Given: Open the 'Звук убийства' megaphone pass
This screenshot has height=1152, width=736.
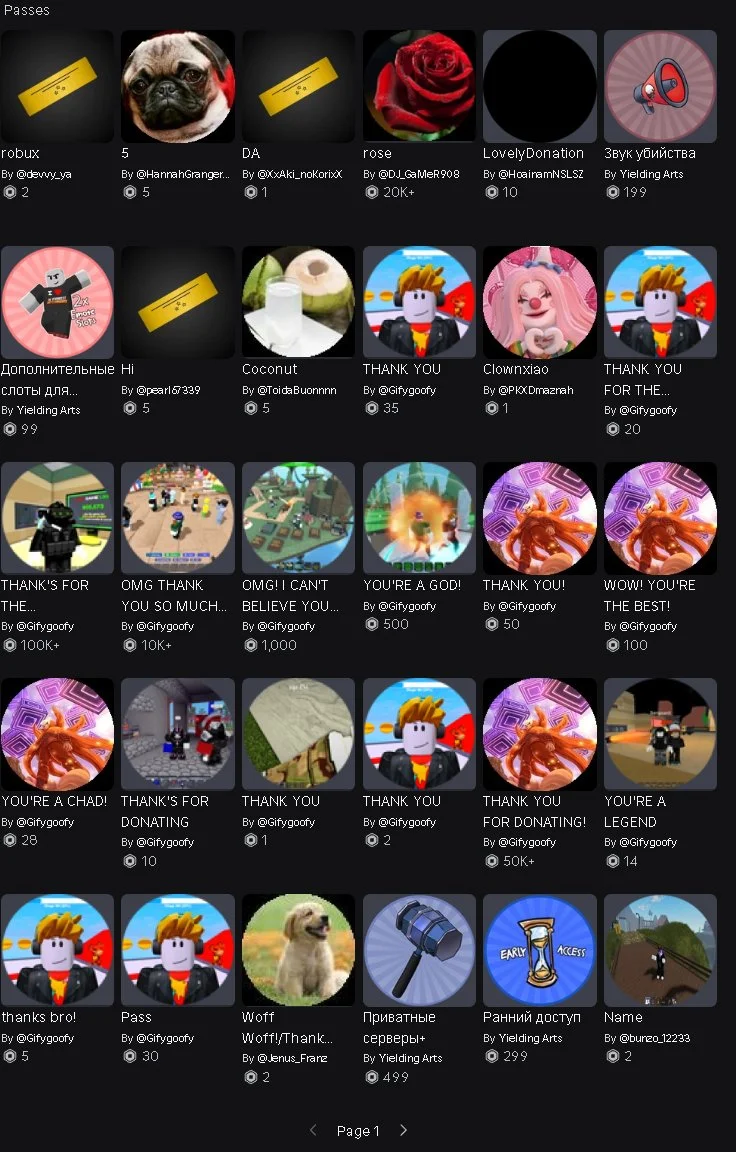Looking at the screenshot, I should point(660,87).
